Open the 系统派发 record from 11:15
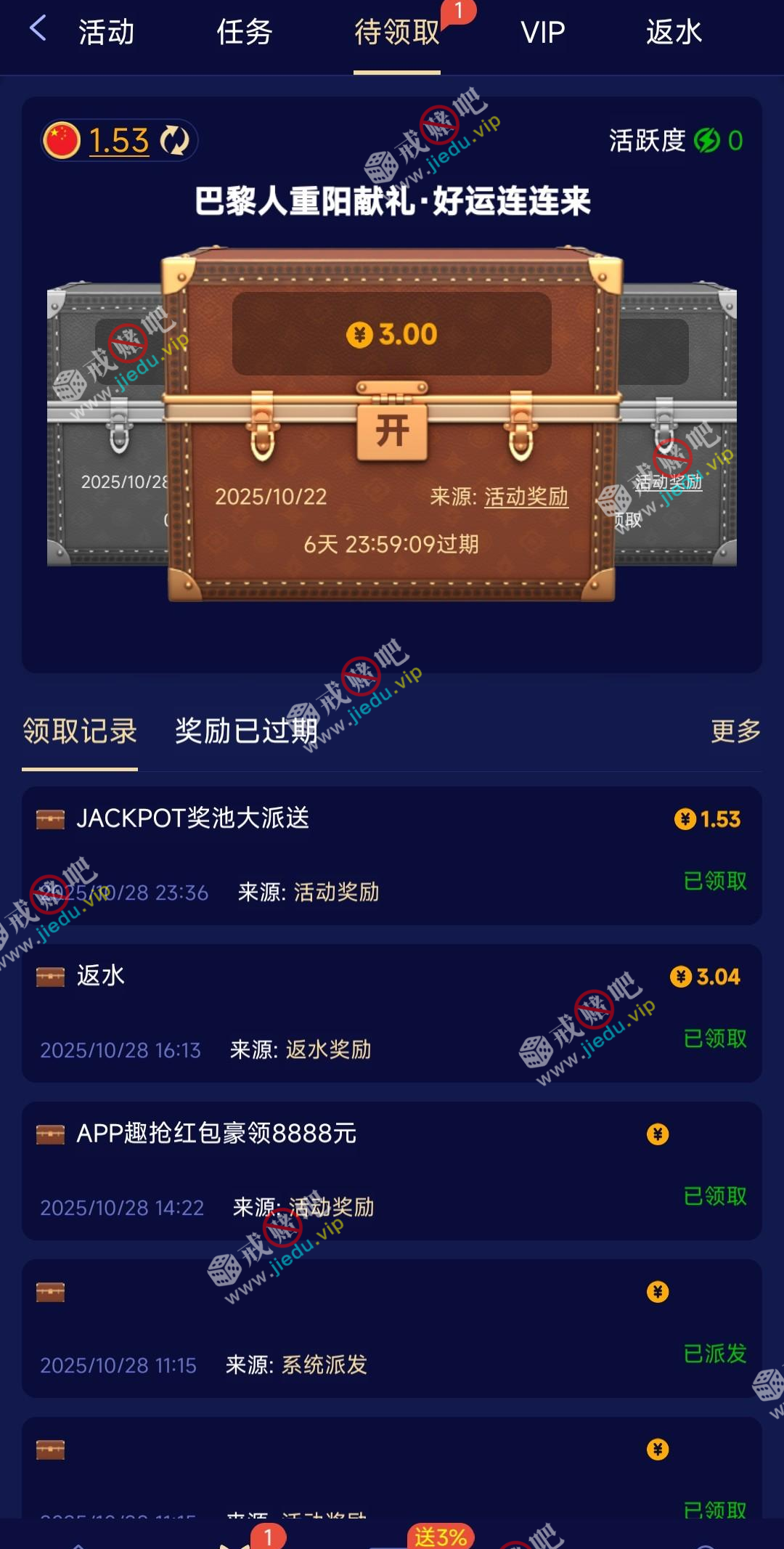Viewport: 784px width, 1549px height. pyautogui.click(x=392, y=1328)
